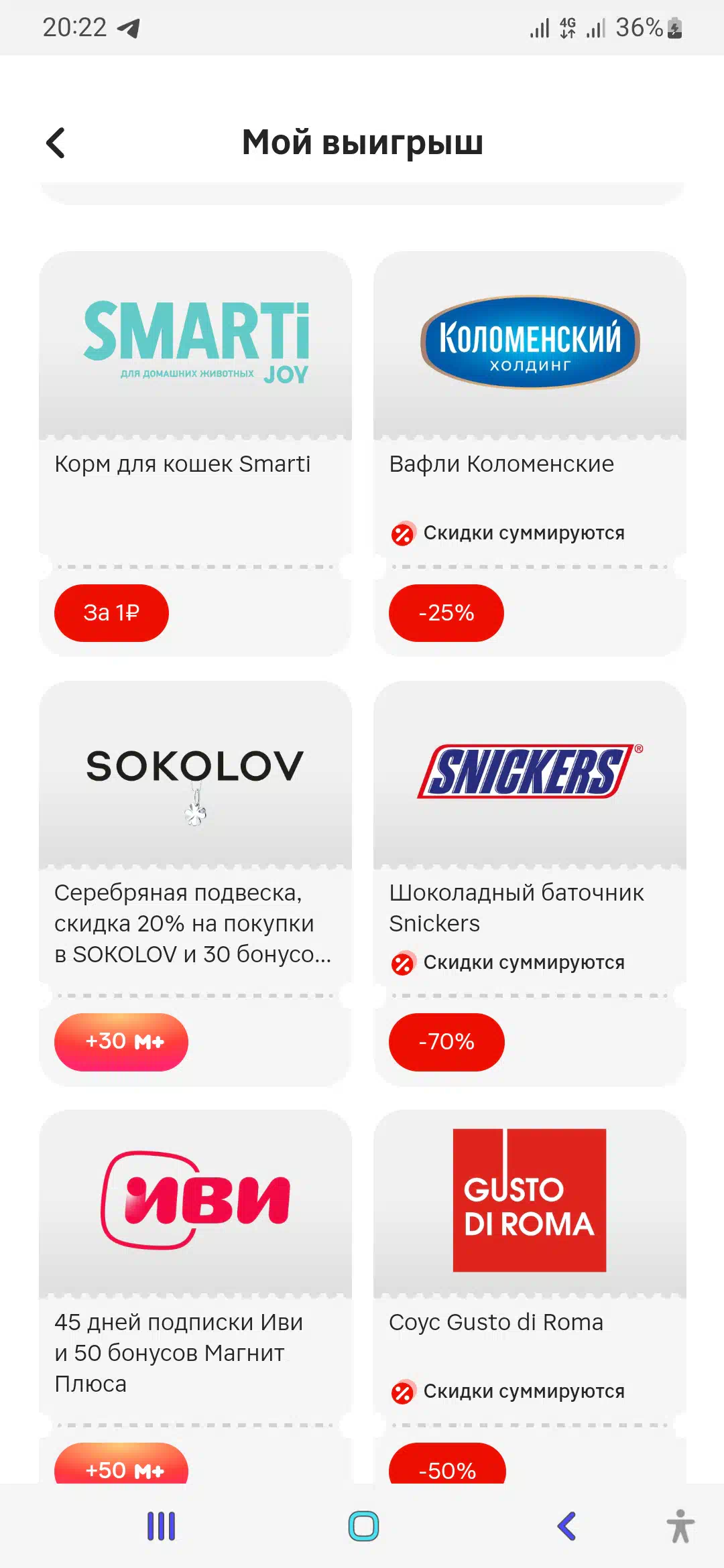Go back from Мой выигрыш screen

[x=56, y=143]
